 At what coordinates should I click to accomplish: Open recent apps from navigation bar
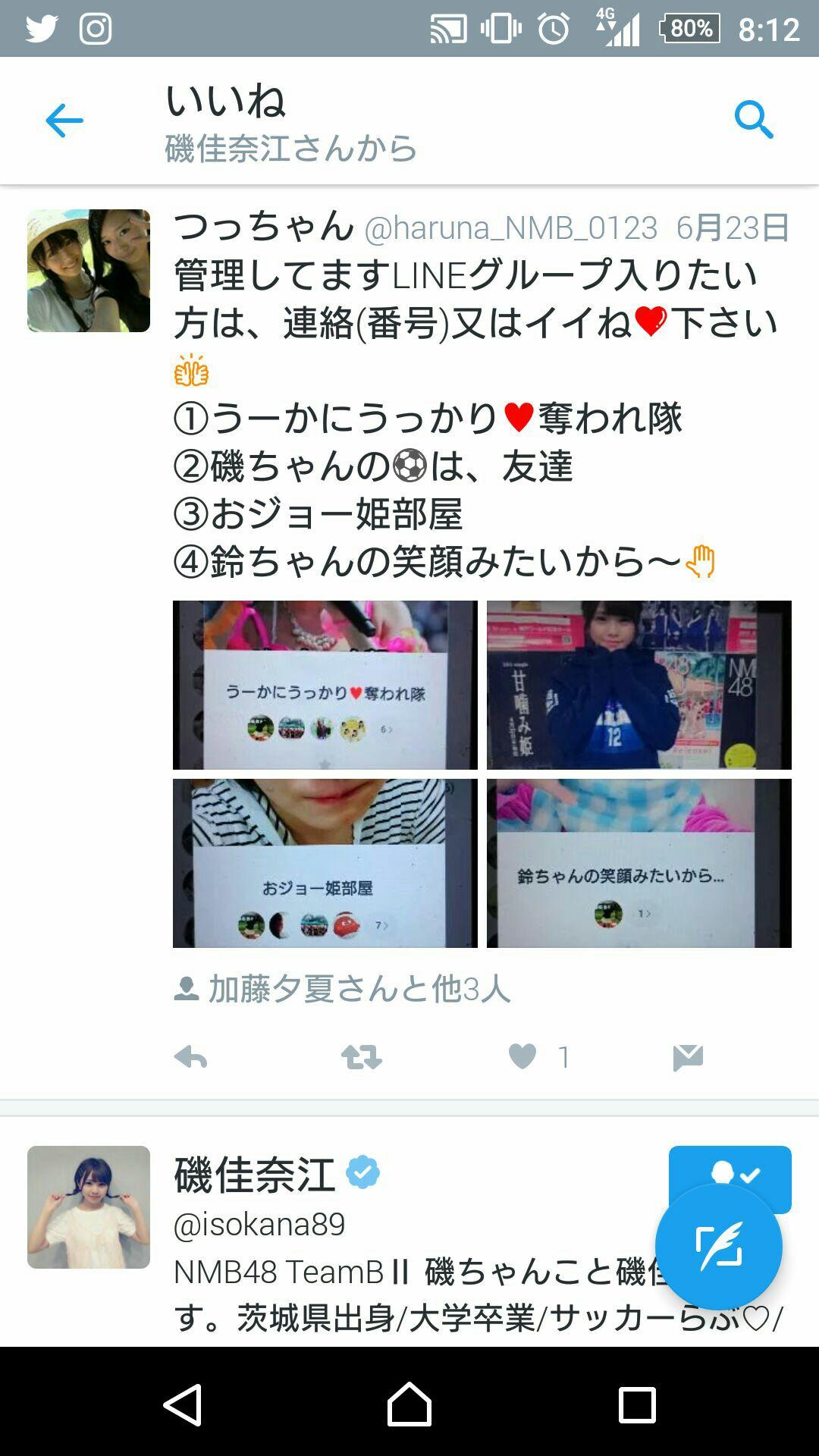[x=636, y=1404]
